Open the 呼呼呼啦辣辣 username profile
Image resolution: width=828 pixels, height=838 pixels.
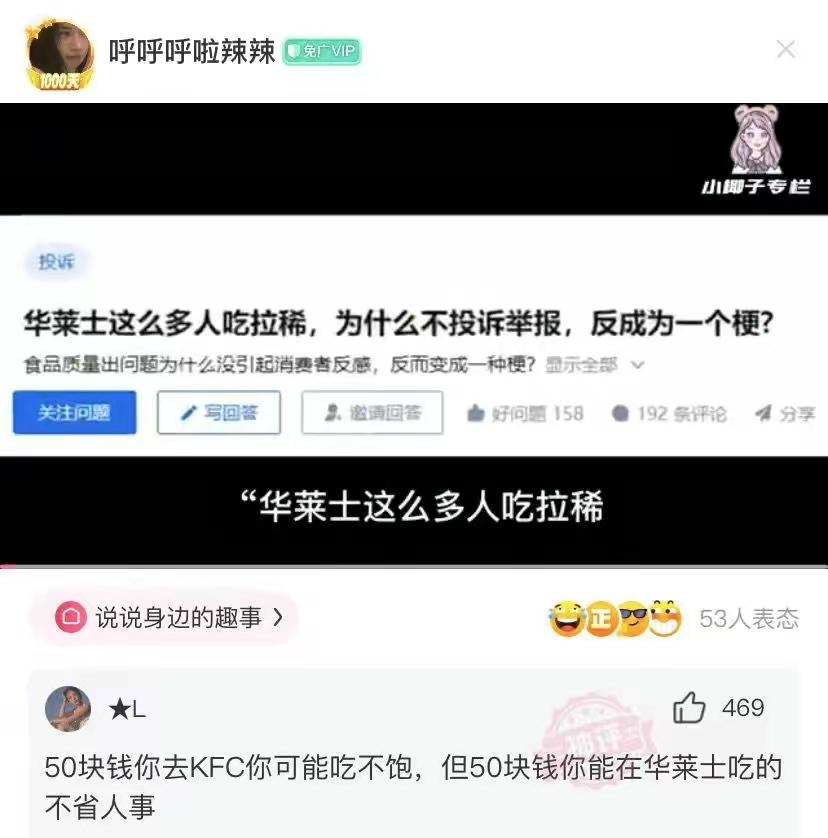pyautogui.click(x=191, y=52)
